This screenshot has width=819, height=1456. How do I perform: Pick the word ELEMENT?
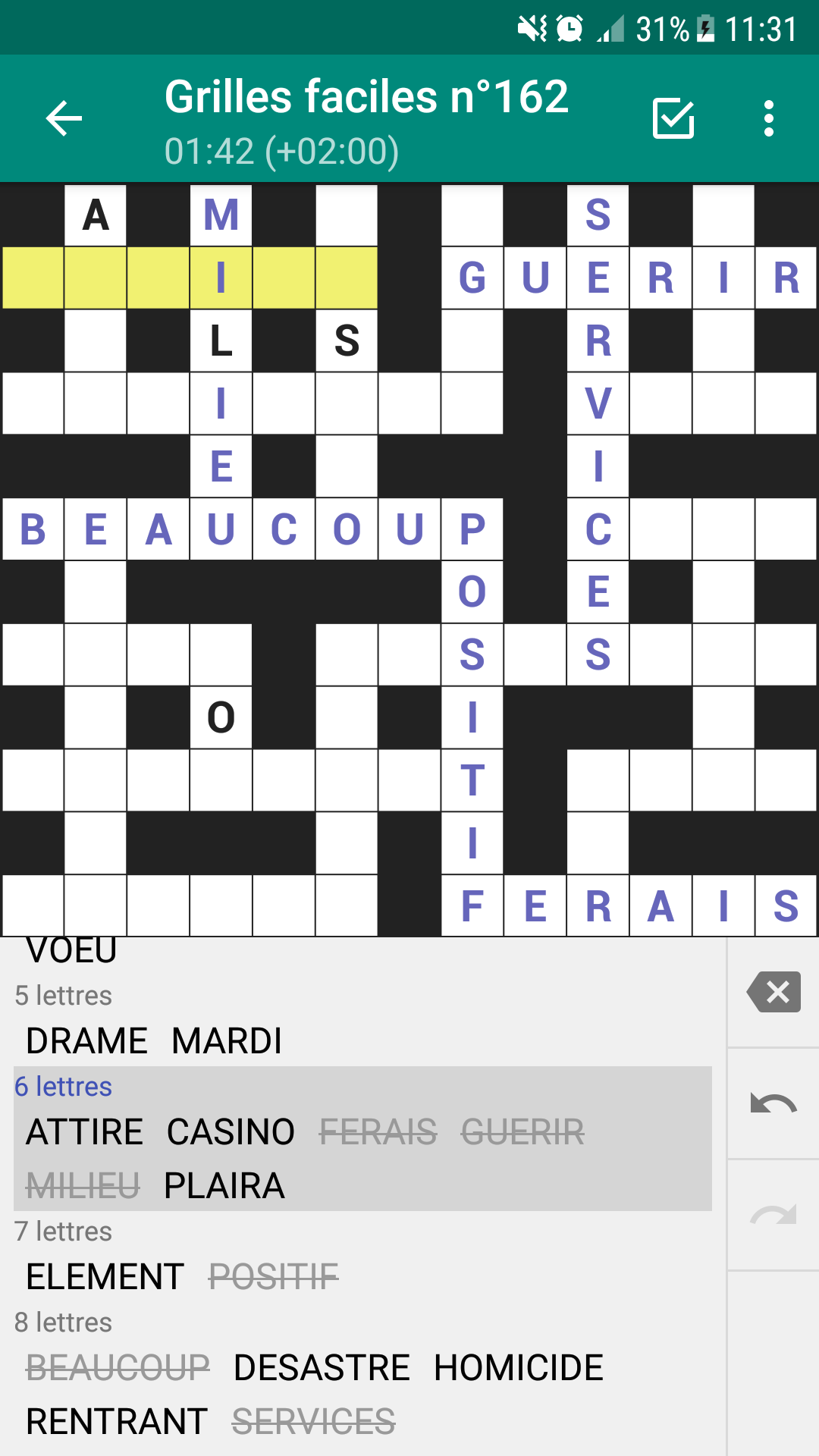pos(105,1277)
